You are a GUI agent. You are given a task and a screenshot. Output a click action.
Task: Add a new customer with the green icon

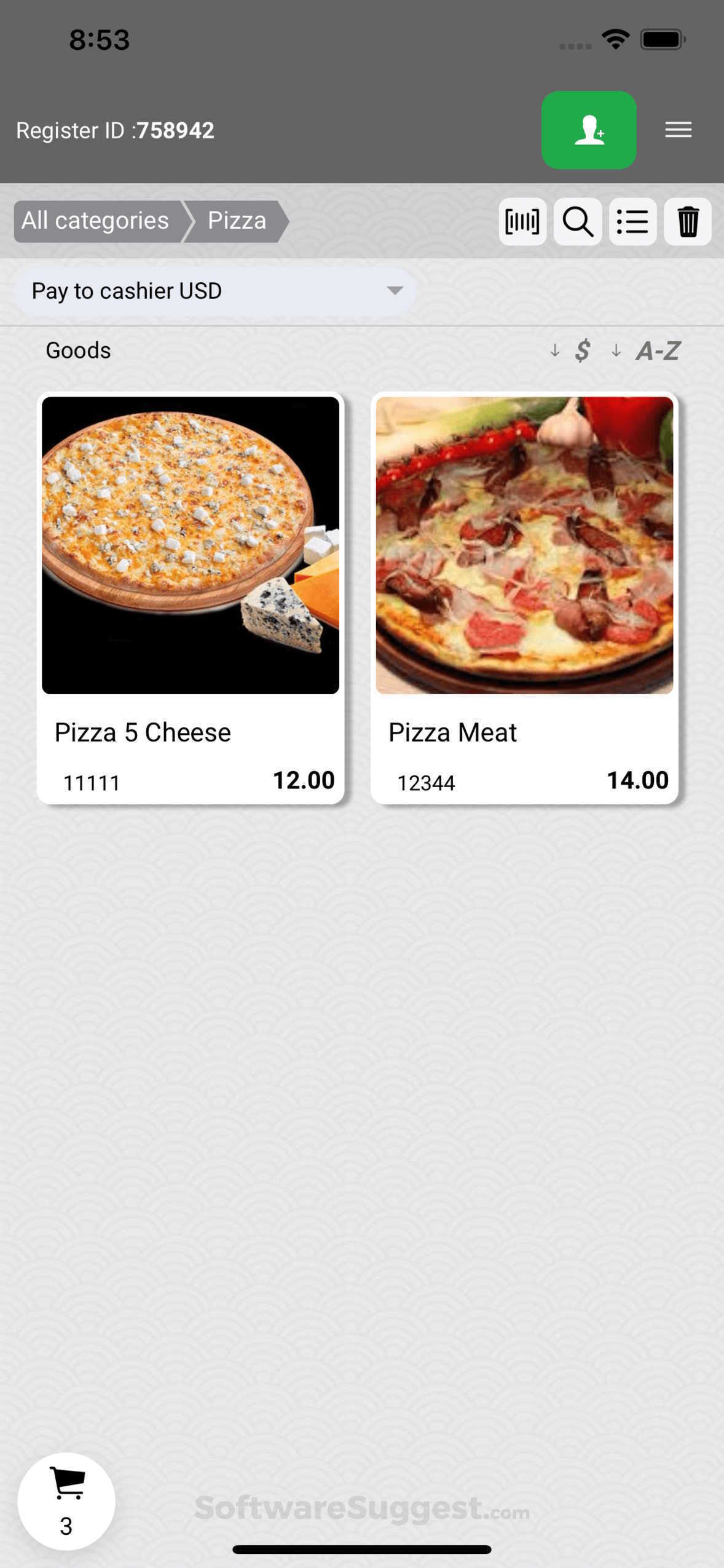[588, 130]
